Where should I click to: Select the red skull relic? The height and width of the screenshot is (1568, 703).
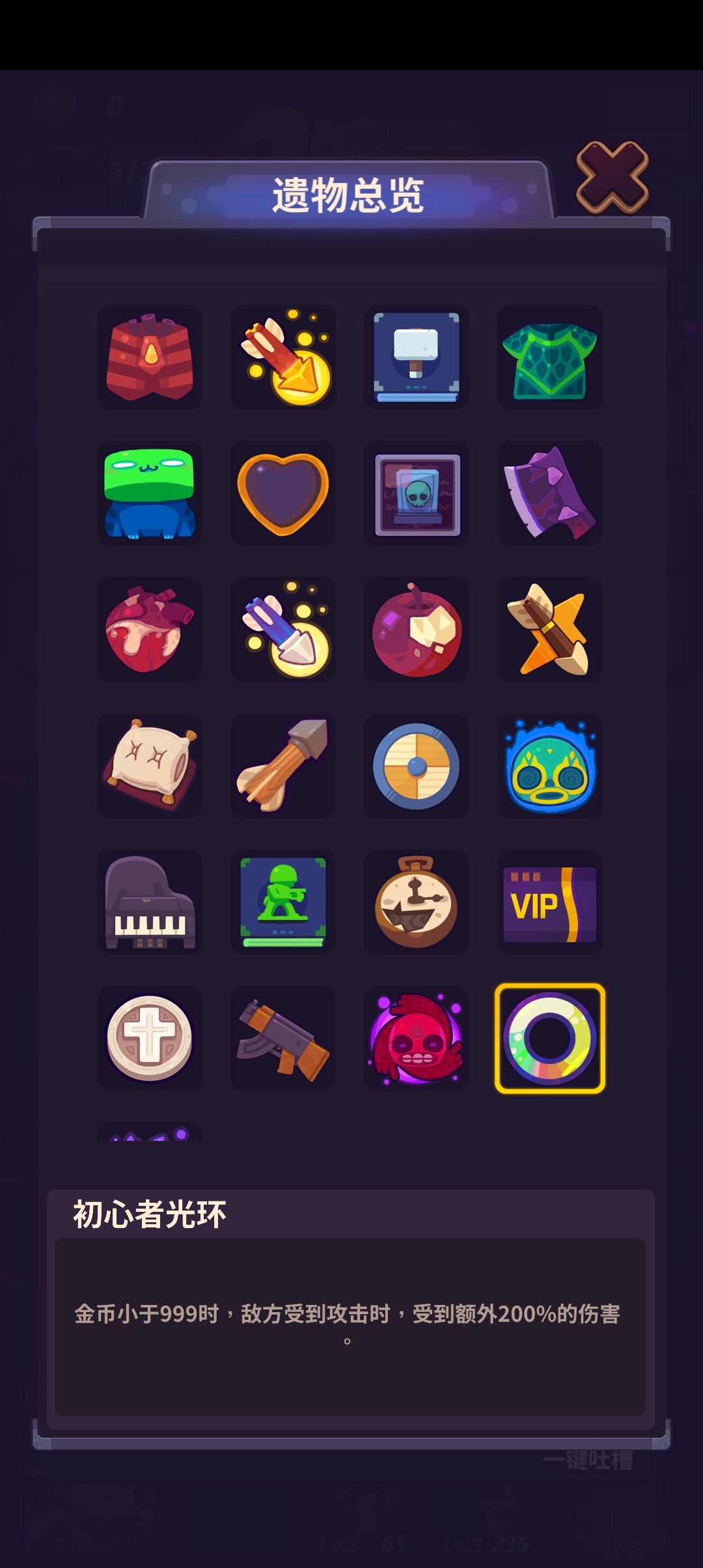click(417, 1039)
